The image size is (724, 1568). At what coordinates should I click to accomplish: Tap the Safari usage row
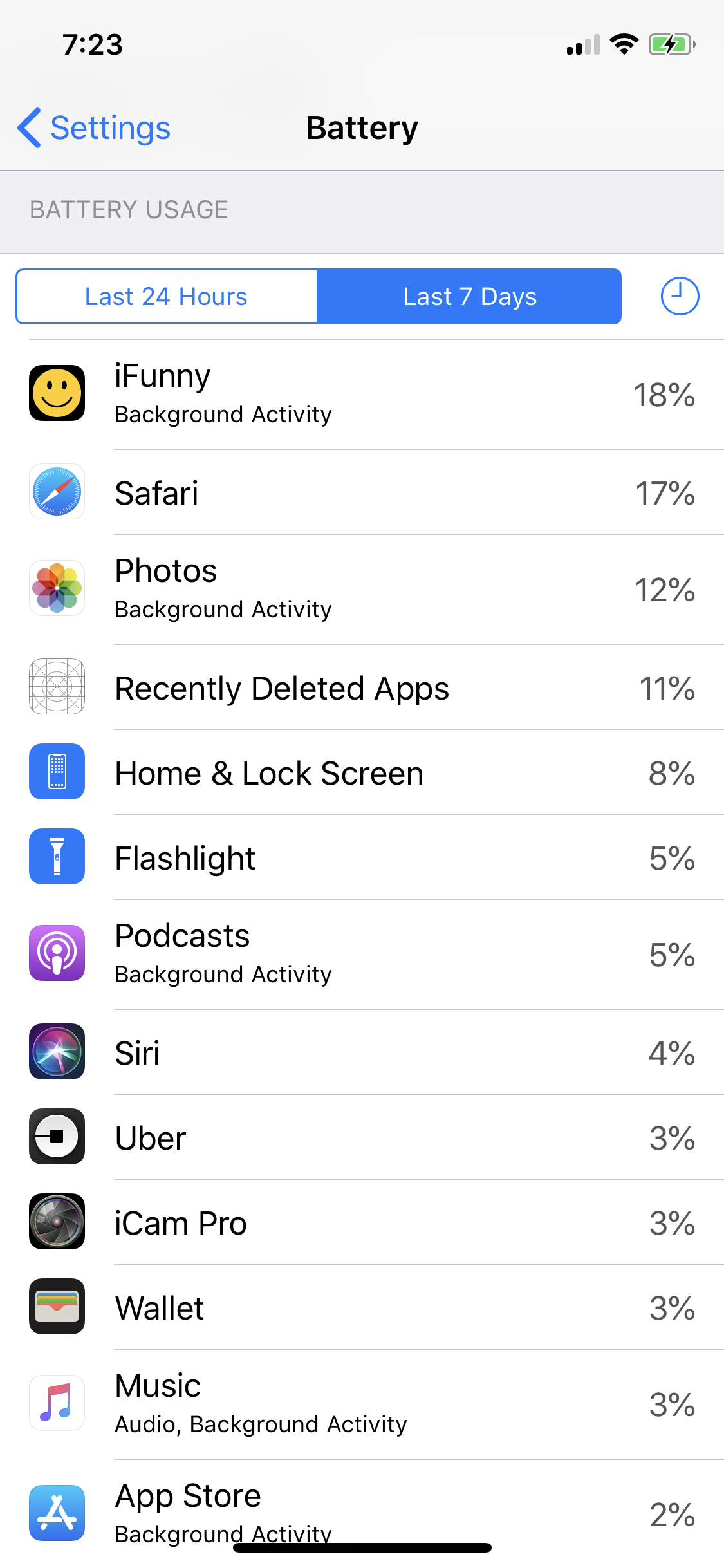[x=362, y=492]
